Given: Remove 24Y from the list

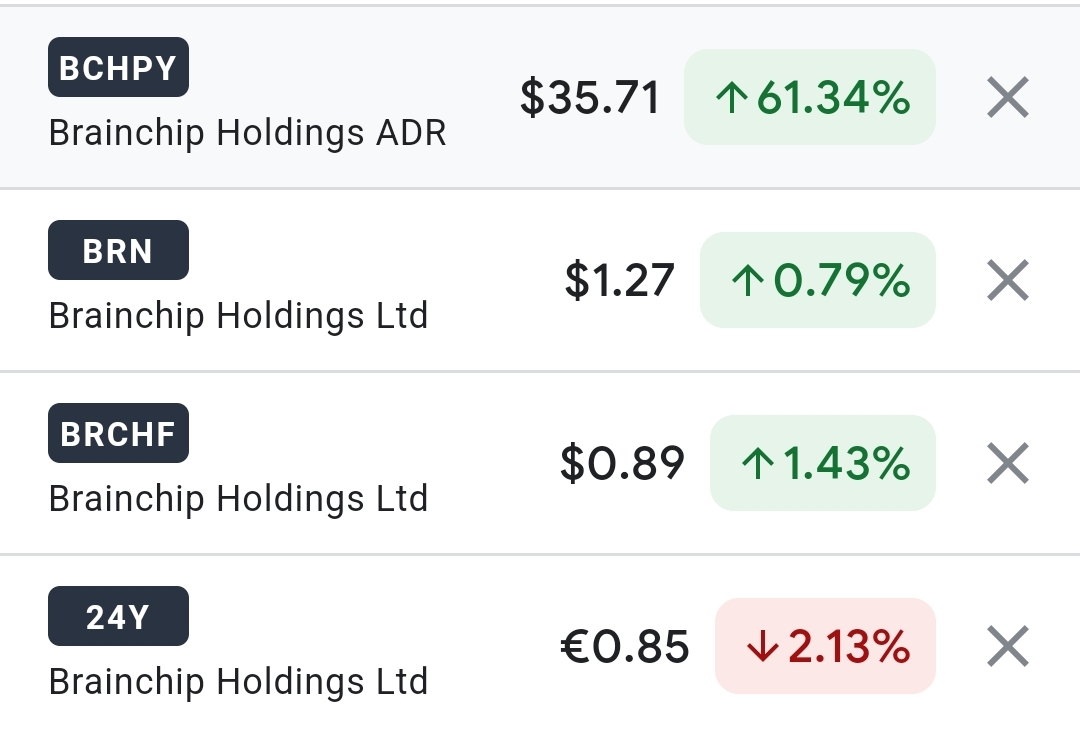Looking at the screenshot, I should coord(1007,647).
